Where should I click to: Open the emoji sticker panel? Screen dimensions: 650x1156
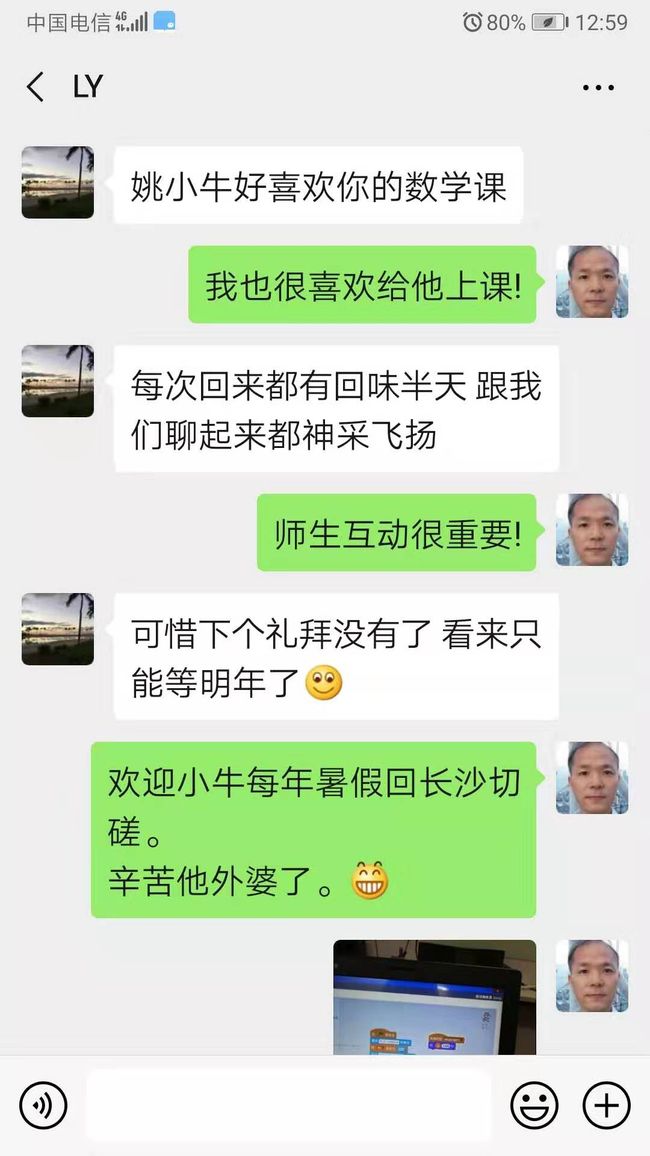coord(534,1105)
